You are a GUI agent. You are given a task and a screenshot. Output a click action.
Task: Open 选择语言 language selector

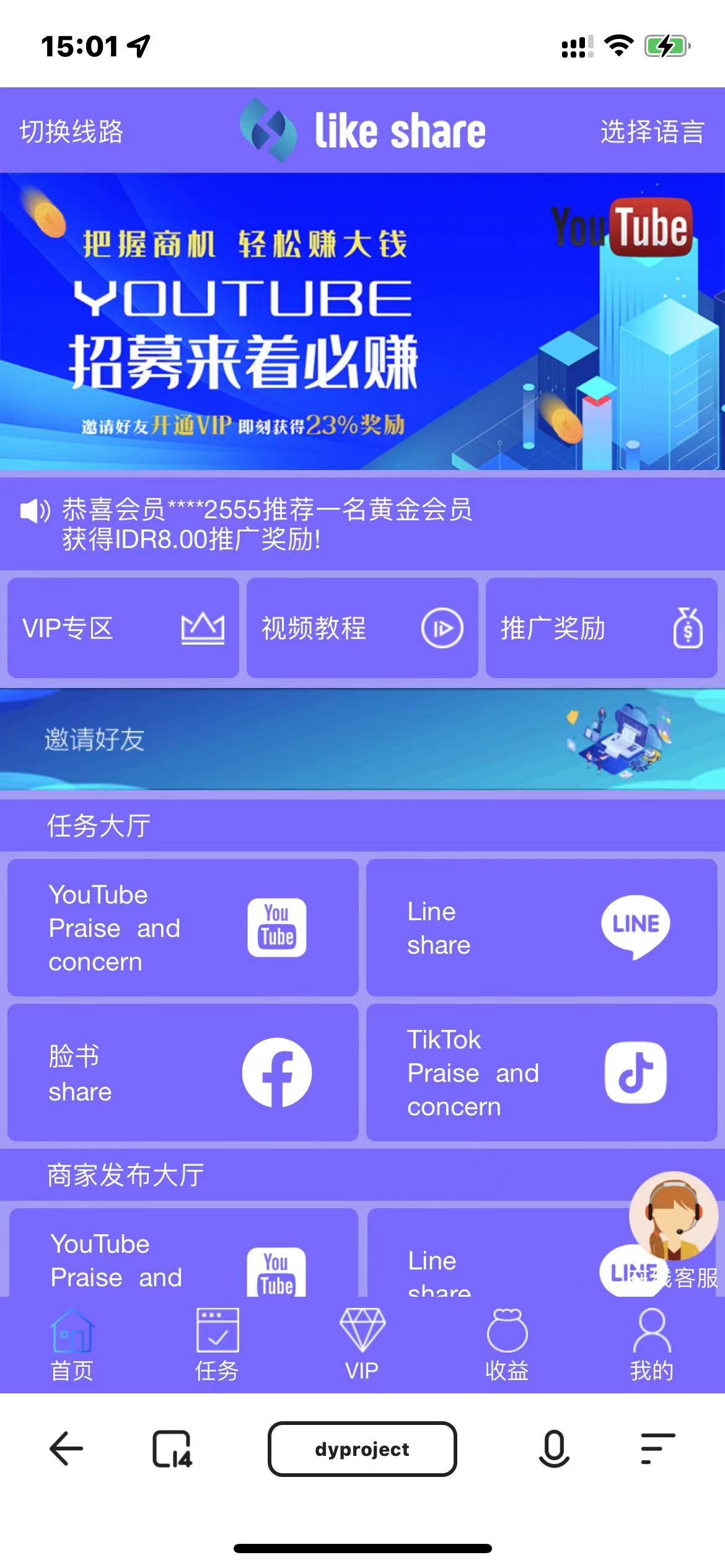[x=651, y=132]
